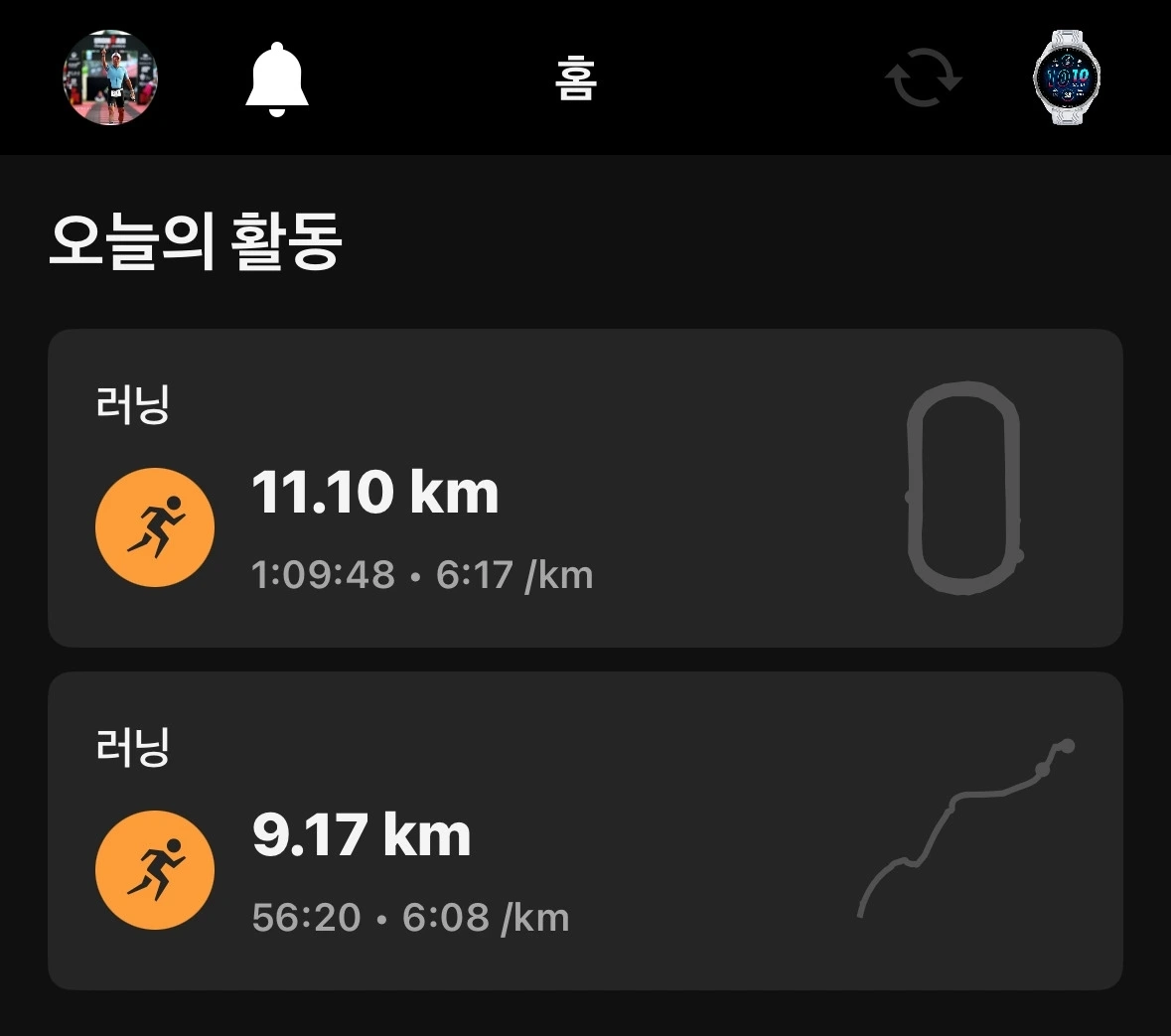Open the 11.10 km running activity
The height and width of the screenshot is (1036, 1171).
click(x=585, y=488)
